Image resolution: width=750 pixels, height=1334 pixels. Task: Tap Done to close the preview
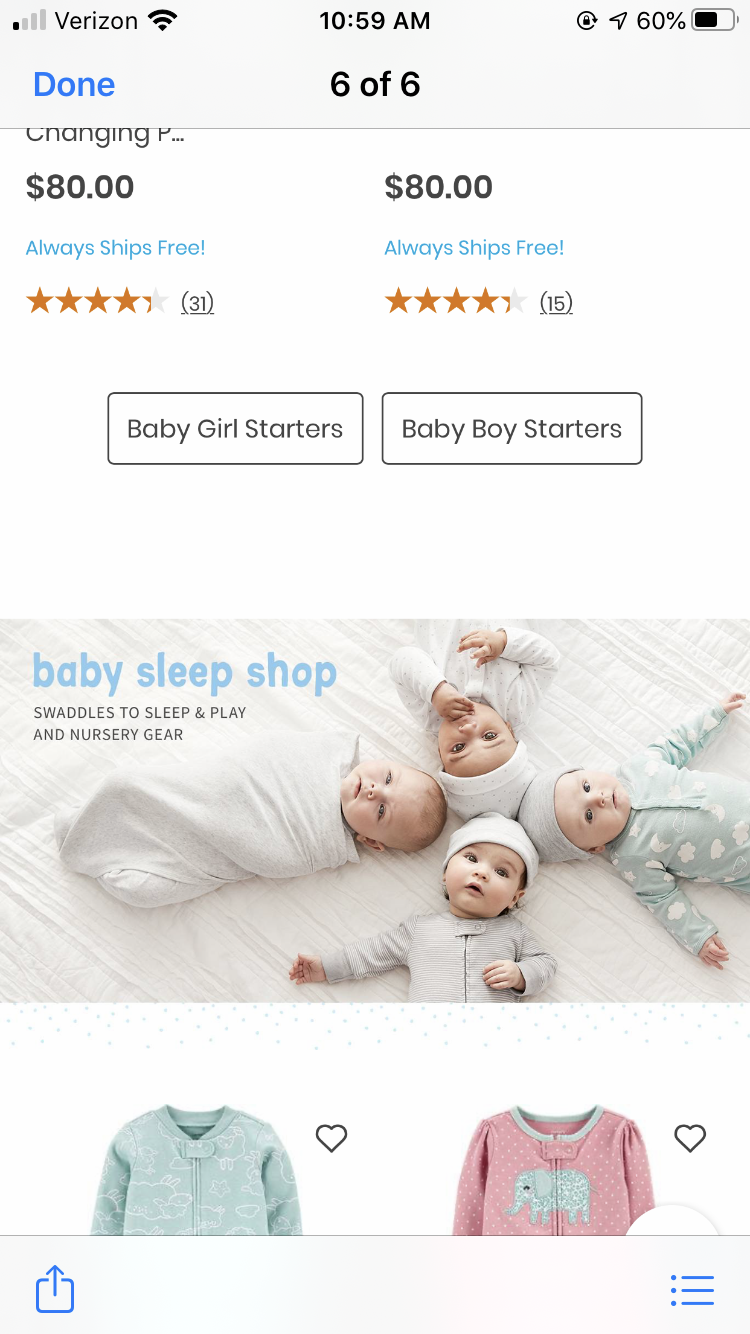74,85
